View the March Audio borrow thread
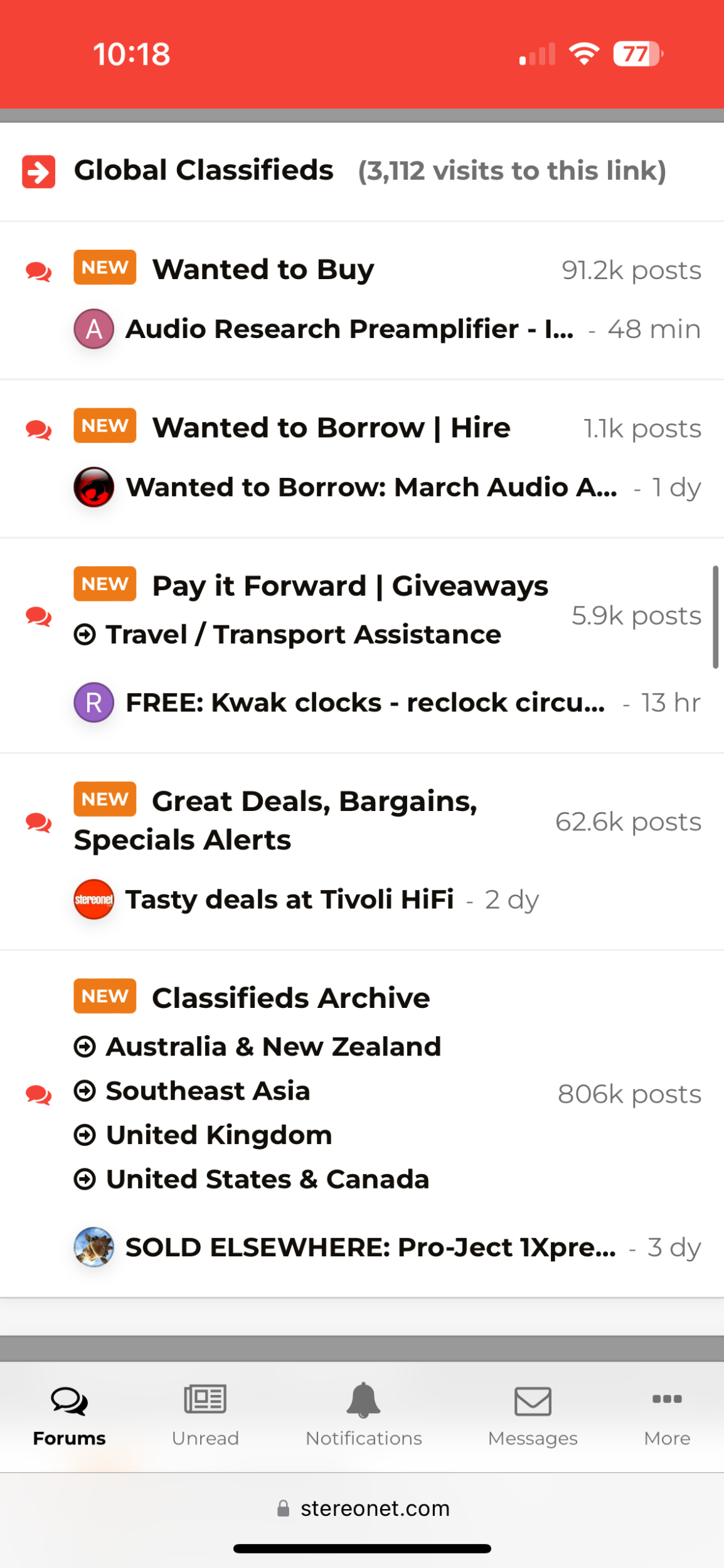This screenshot has width=724, height=1568. click(371, 487)
